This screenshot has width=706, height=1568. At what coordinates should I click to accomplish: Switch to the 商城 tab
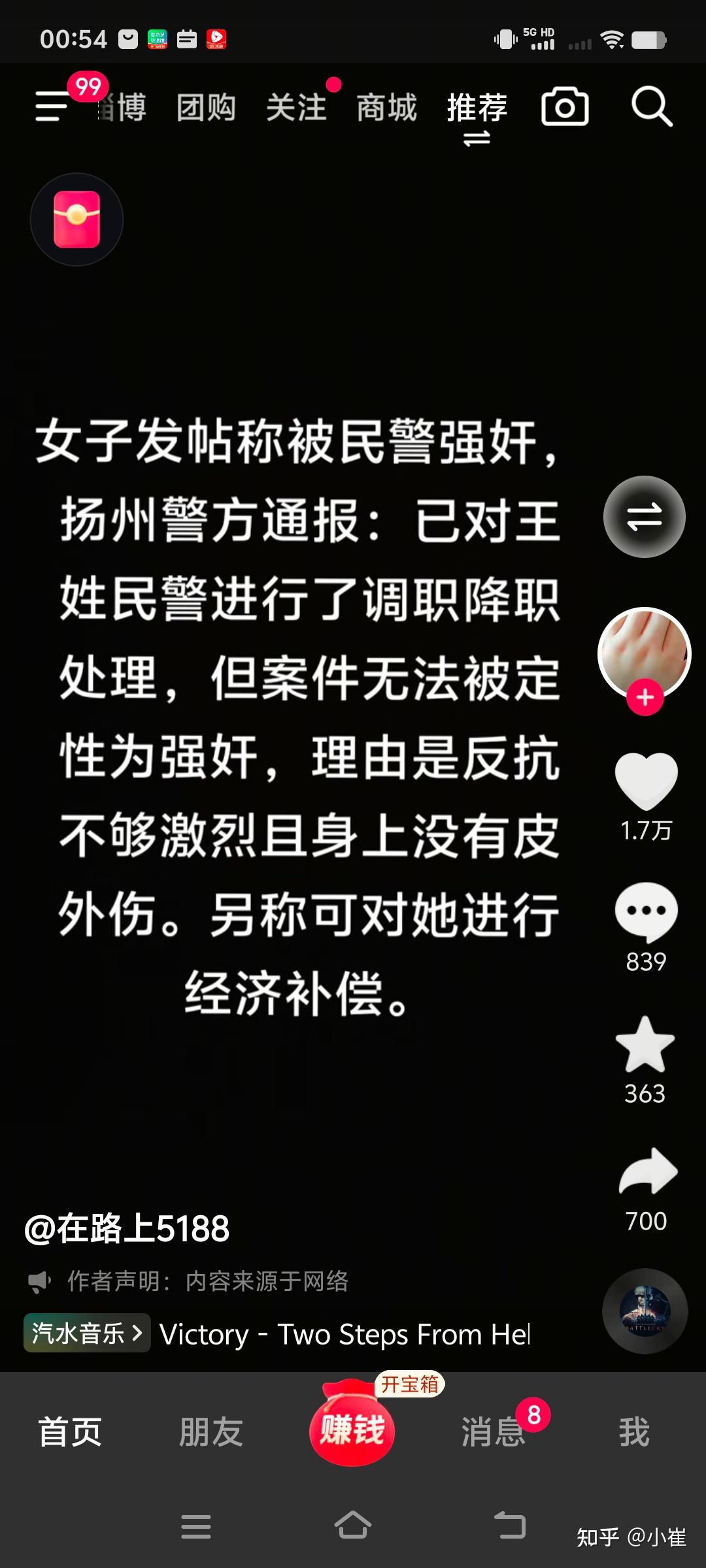pyautogui.click(x=386, y=108)
